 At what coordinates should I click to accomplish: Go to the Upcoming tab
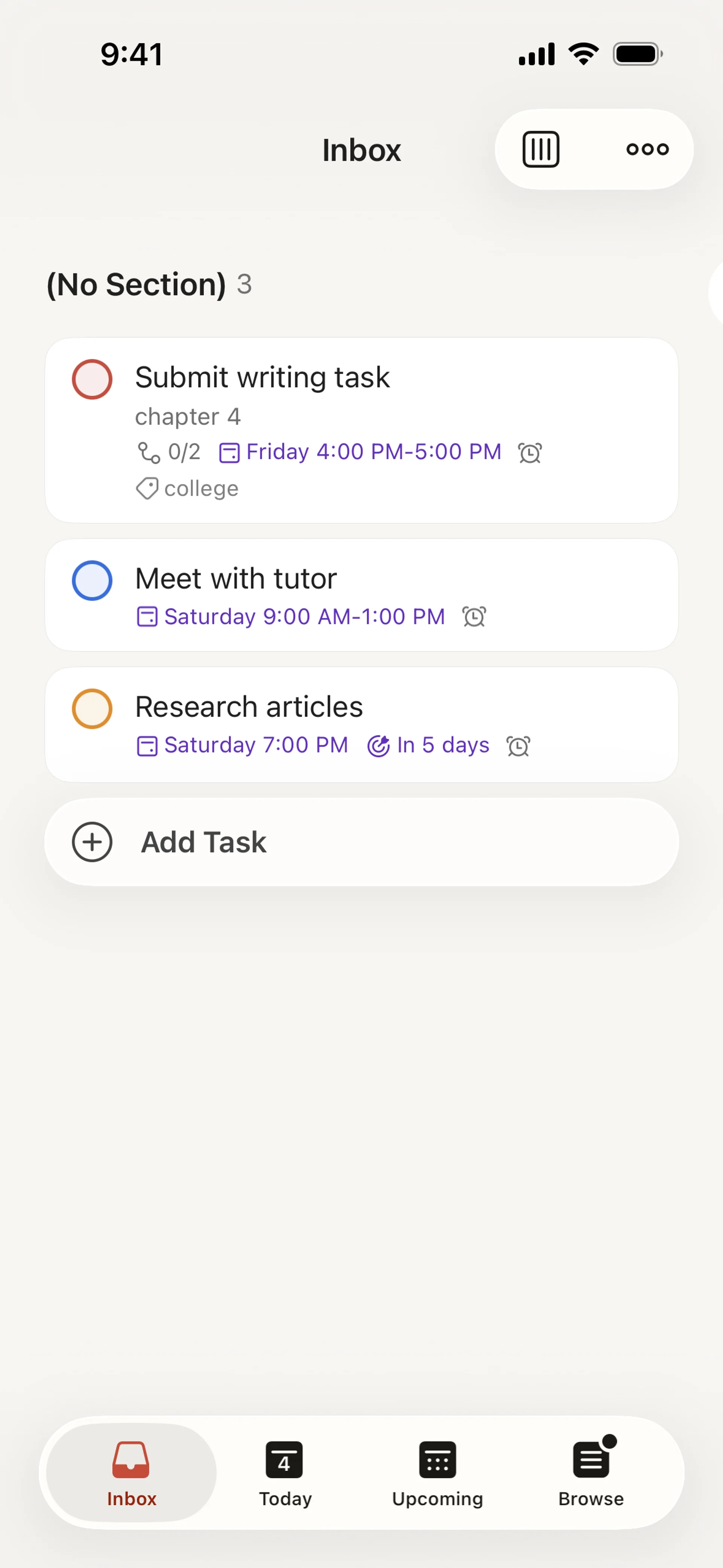pos(437,1472)
